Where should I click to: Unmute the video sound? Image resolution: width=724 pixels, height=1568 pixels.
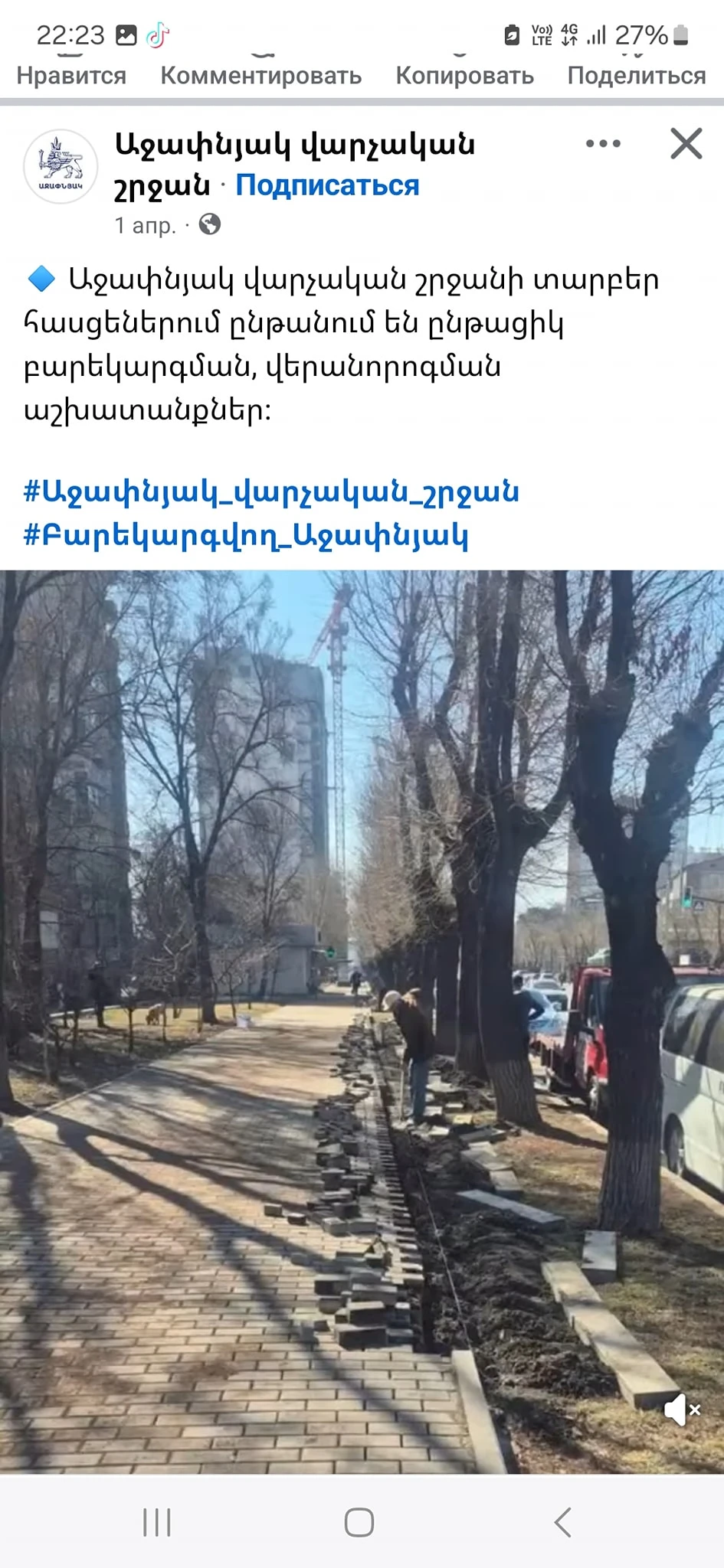pos(680,1409)
